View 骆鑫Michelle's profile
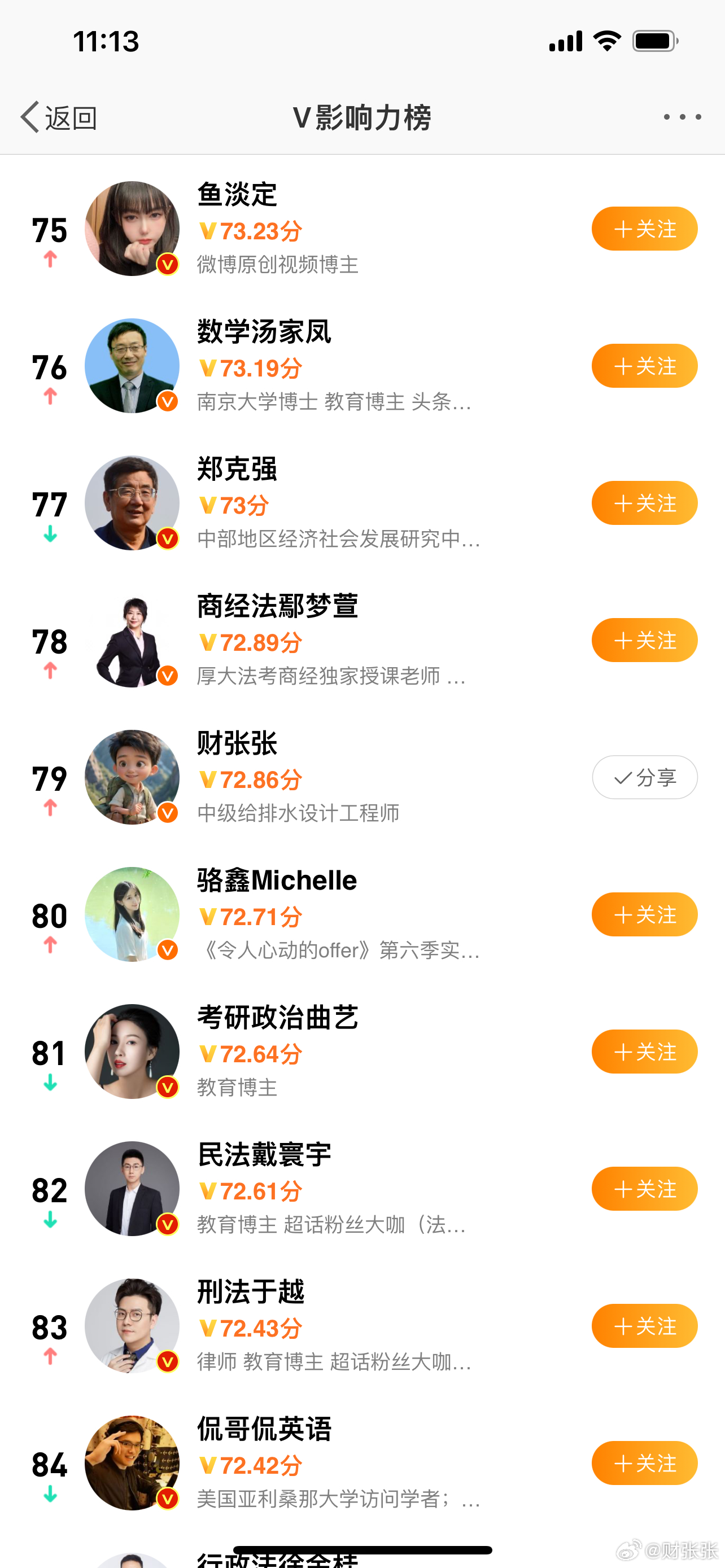725x1568 pixels. click(276, 881)
